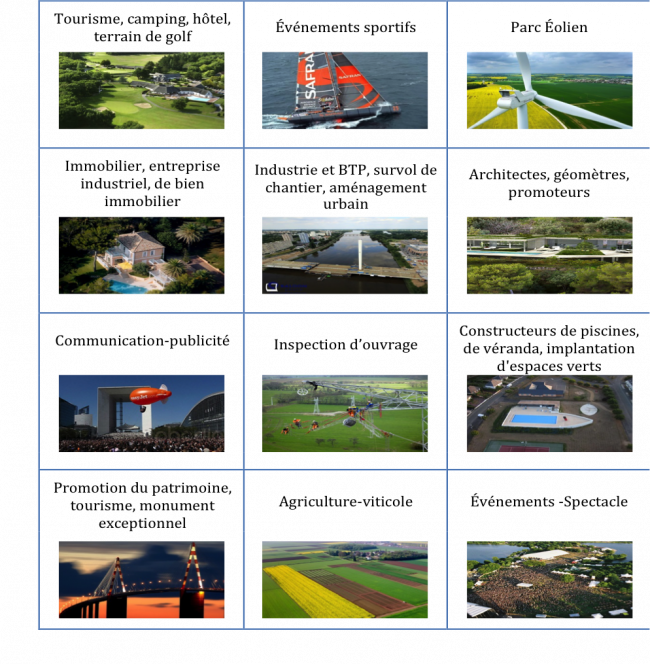Open the bridge at sunset photo
Viewport: 650px width, 664px height.
coord(141,581)
